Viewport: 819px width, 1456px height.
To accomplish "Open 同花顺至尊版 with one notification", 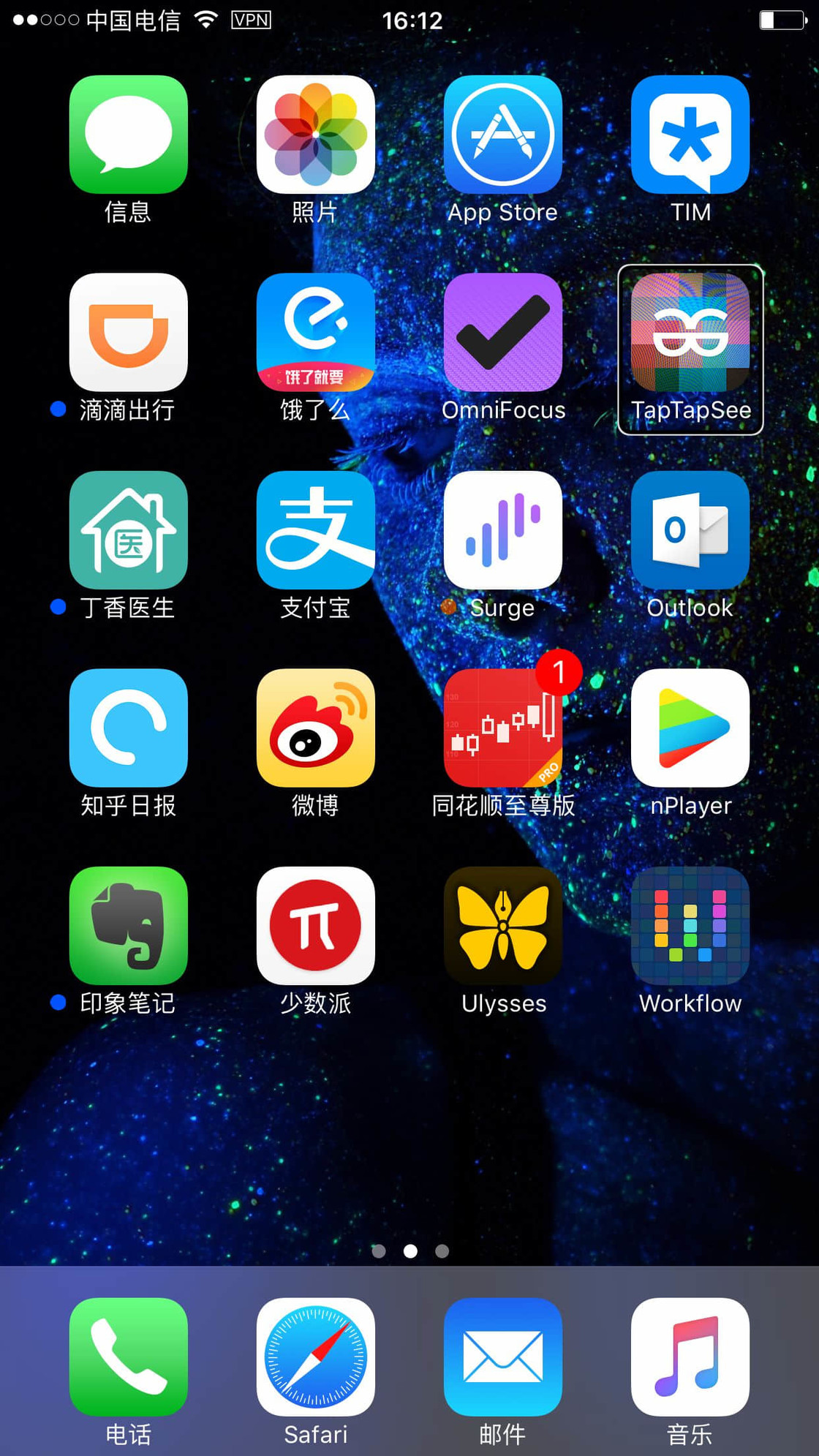I will 502,728.
